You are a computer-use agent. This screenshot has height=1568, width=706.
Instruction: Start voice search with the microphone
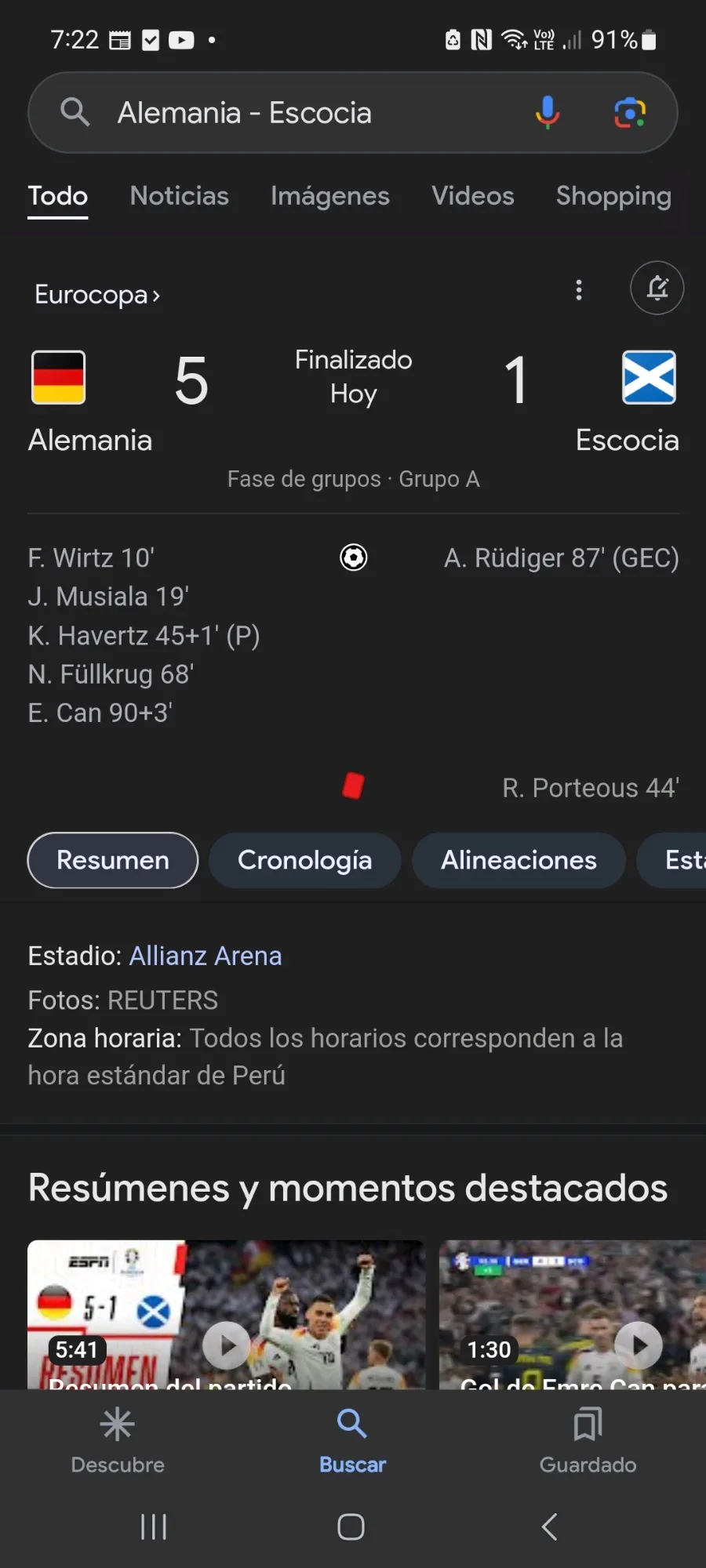tap(548, 113)
